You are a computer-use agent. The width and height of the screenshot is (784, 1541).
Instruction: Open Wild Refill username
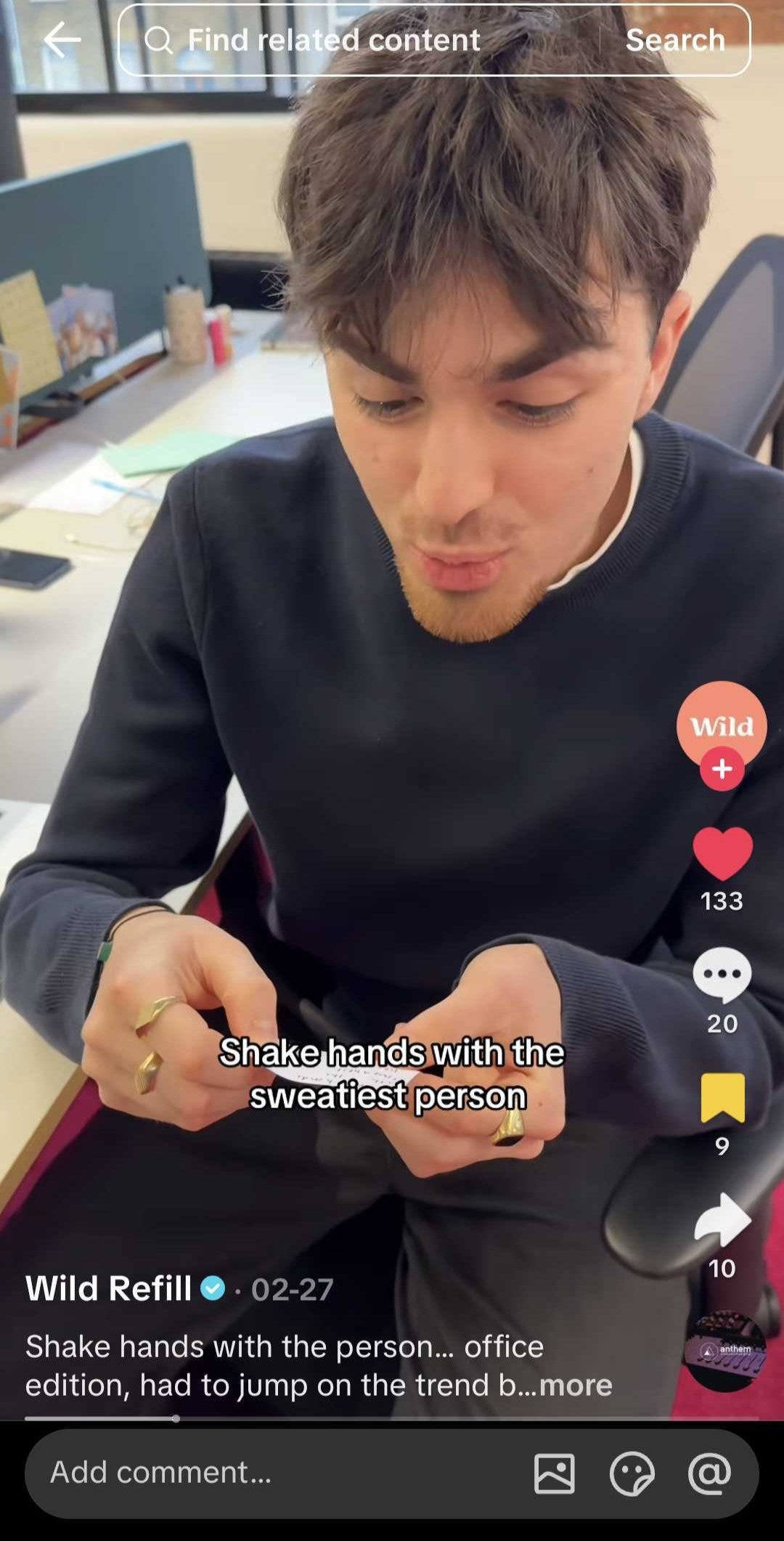[x=109, y=1289]
